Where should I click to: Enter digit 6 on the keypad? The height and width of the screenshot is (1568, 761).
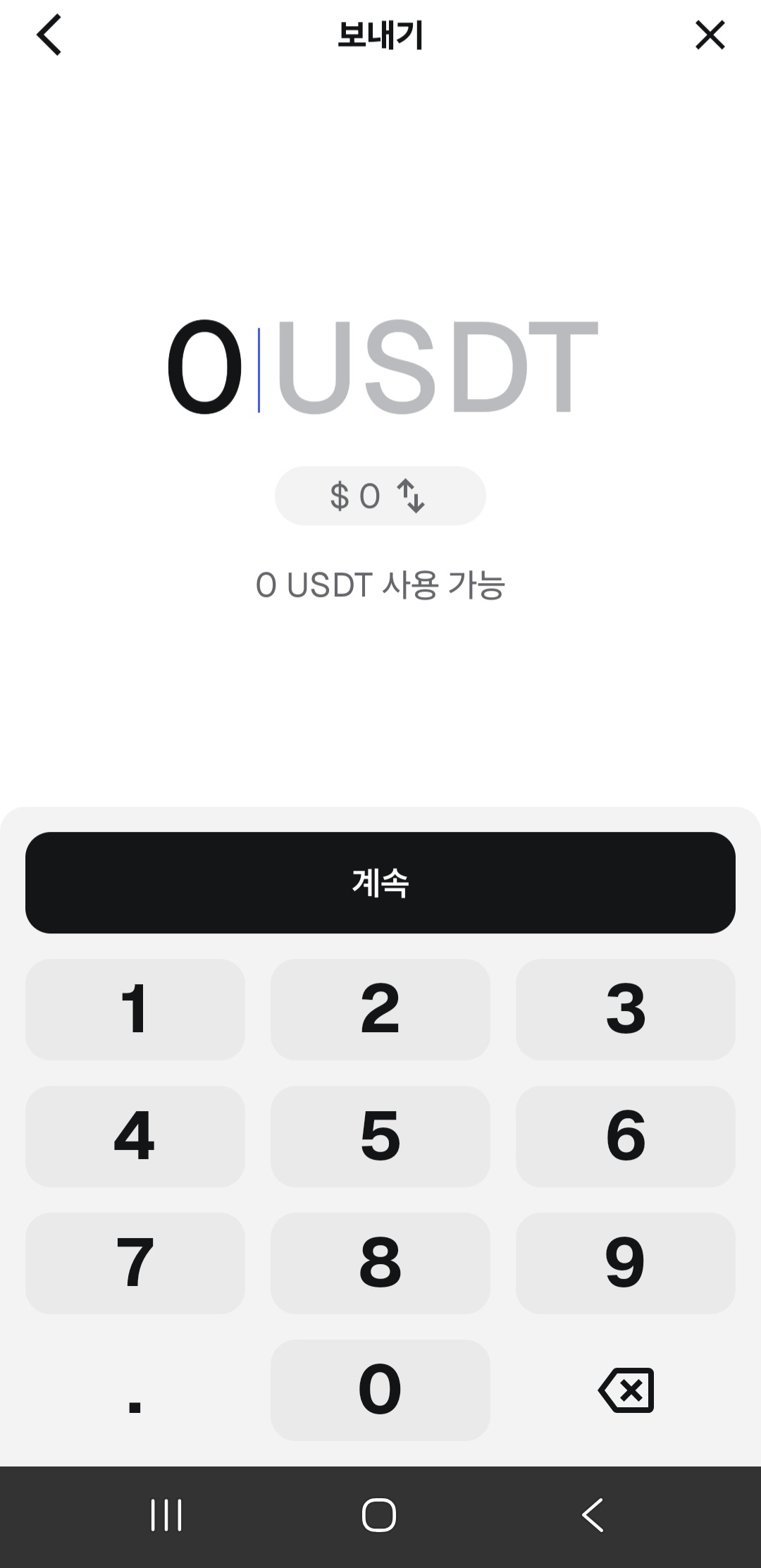pos(626,1136)
